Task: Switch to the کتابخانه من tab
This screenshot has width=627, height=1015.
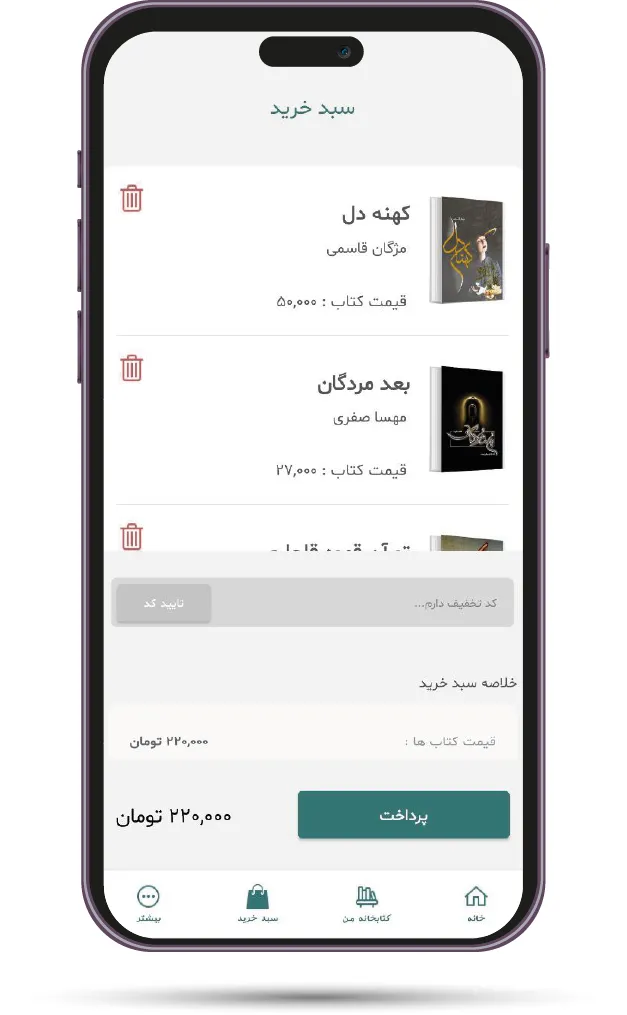Action: [367, 903]
